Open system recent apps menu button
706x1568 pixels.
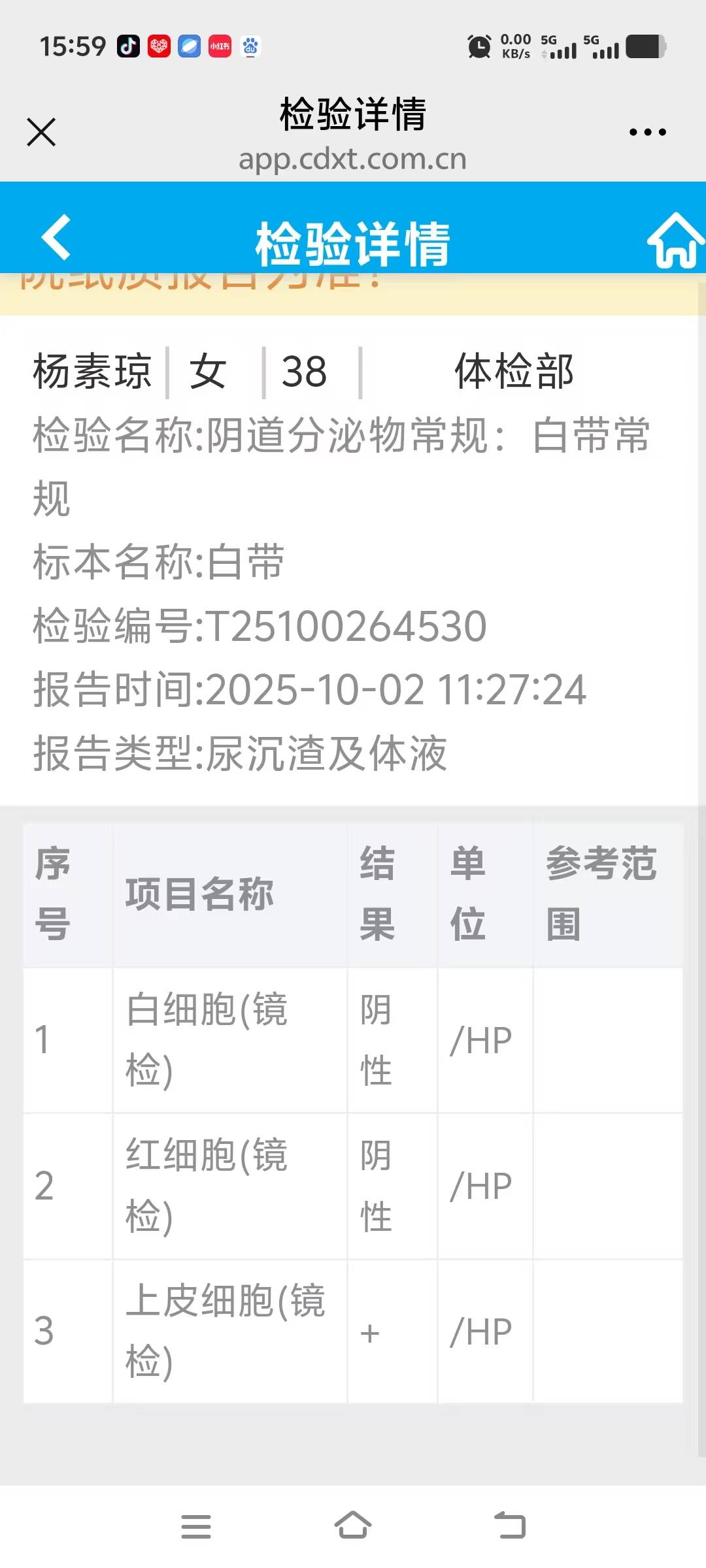point(195,1527)
